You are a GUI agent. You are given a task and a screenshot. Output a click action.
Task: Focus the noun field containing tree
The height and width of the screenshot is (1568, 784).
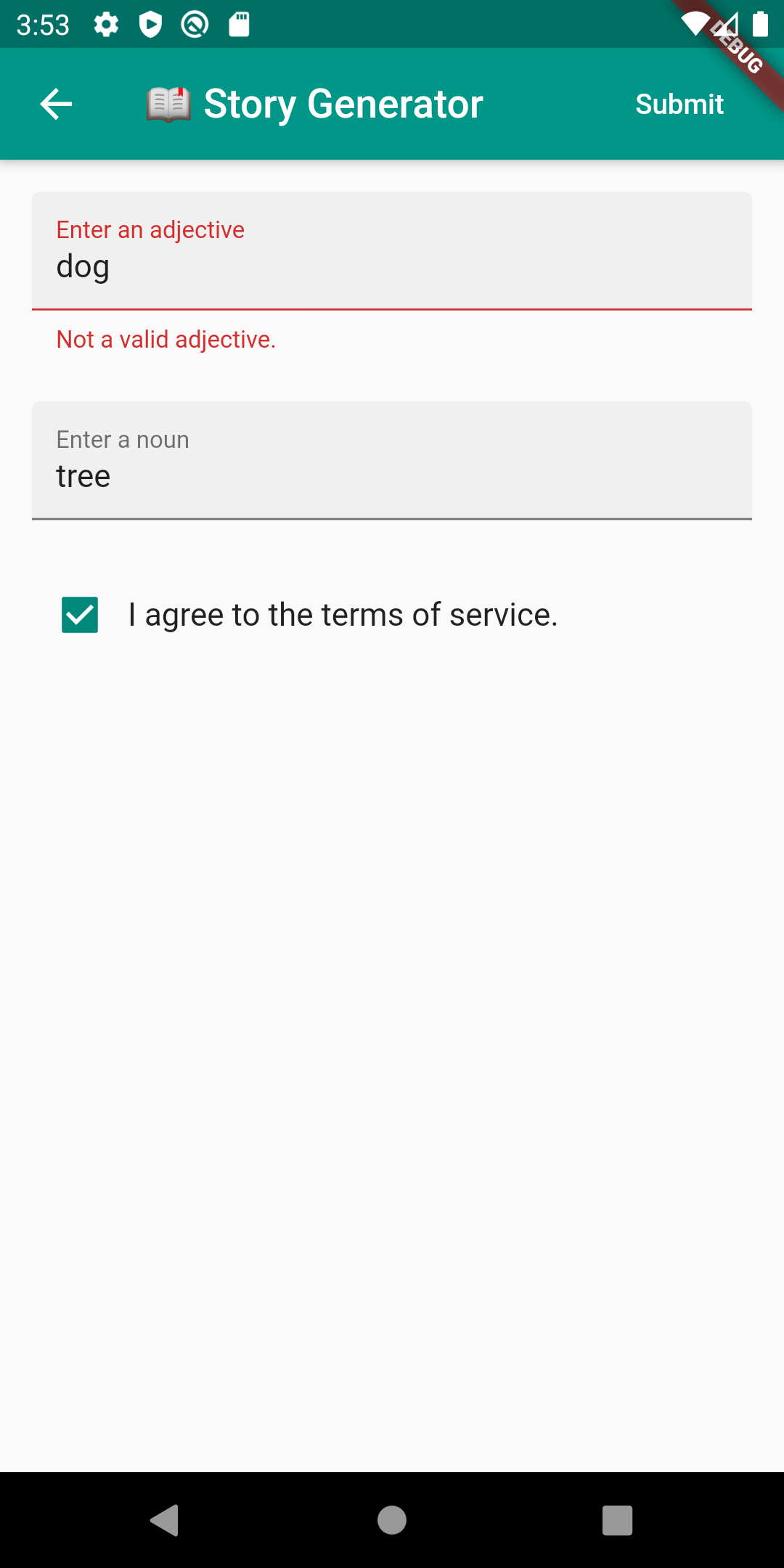coord(392,475)
